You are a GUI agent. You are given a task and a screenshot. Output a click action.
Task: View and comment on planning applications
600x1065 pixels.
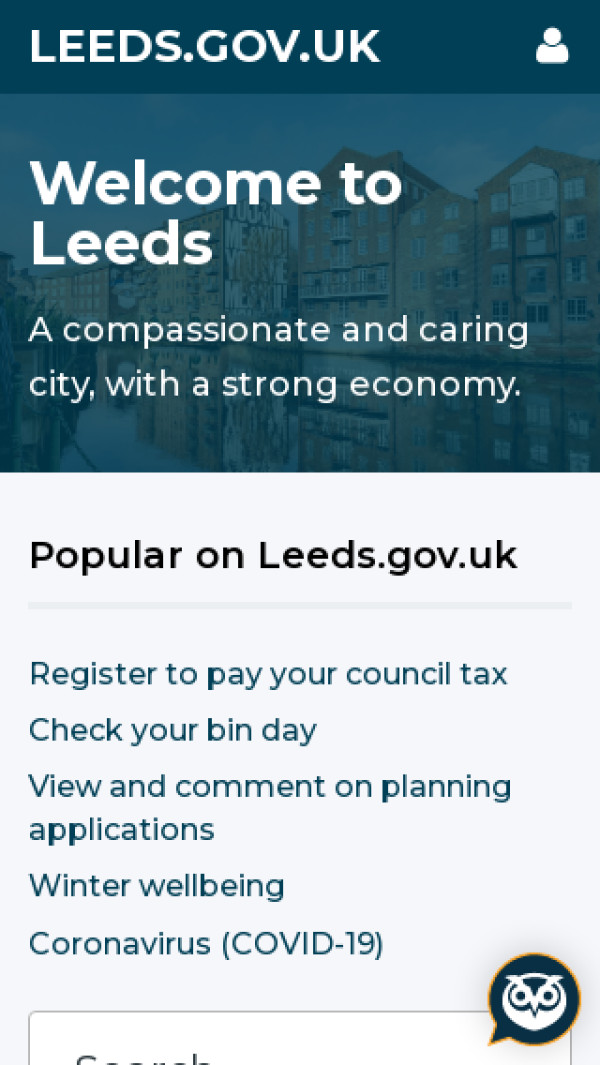(x=270, y=808)
